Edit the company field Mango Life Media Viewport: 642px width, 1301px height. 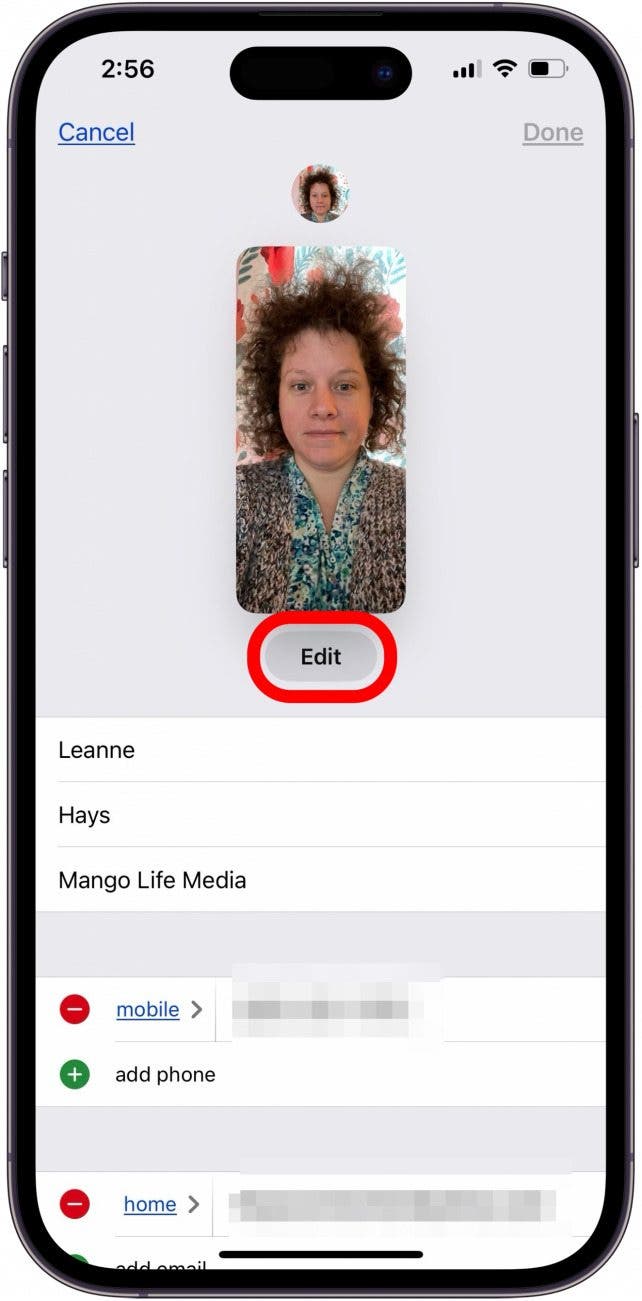[x=320, y=880]
